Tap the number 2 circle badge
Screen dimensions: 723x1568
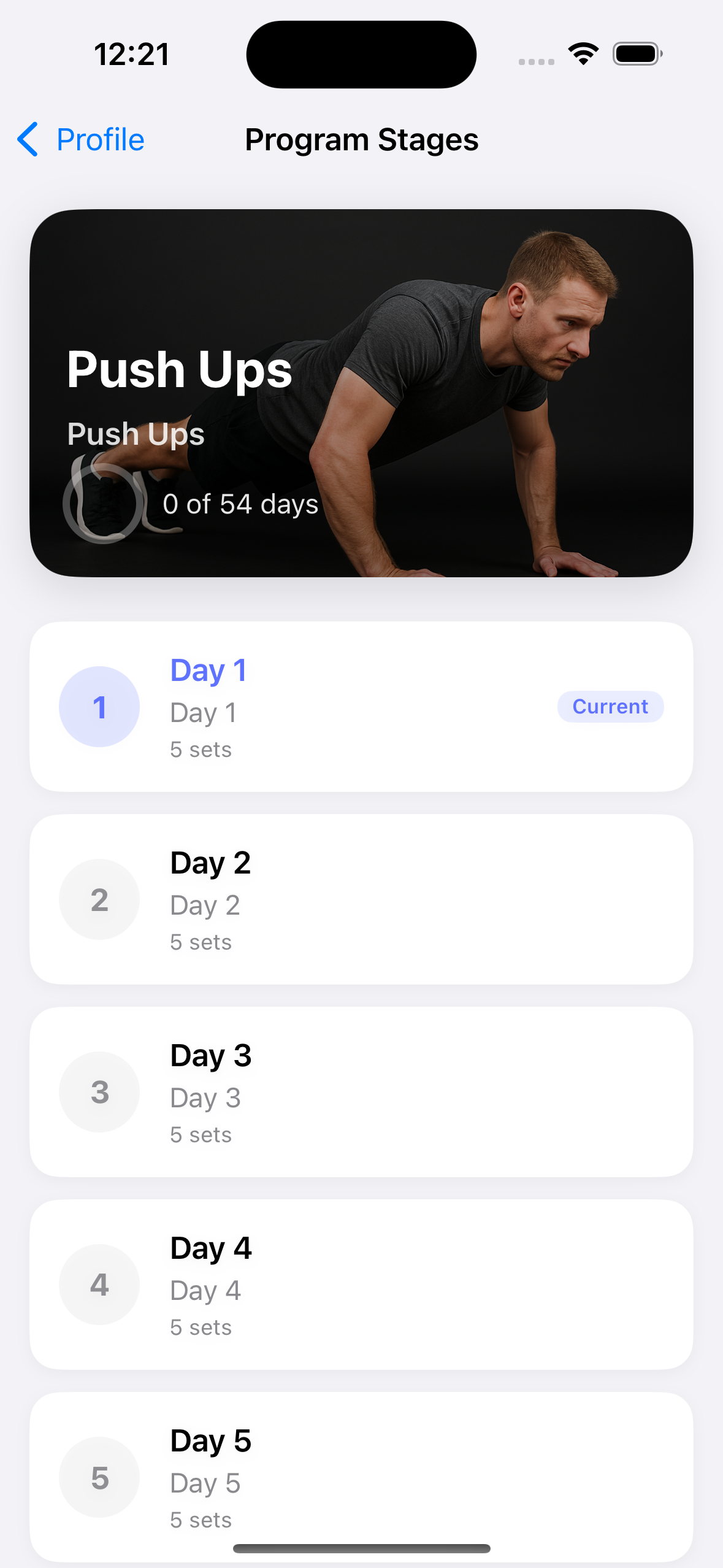[98, 899]
